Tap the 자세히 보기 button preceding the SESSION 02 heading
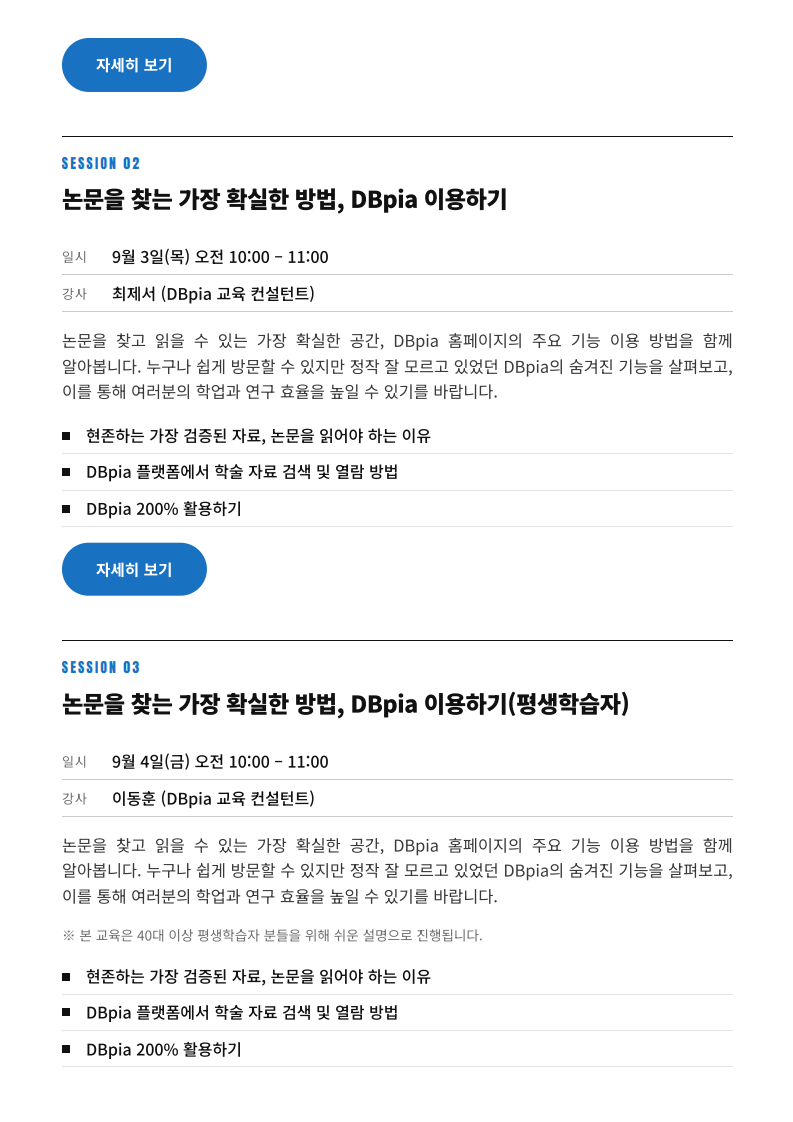 point(135,65)
